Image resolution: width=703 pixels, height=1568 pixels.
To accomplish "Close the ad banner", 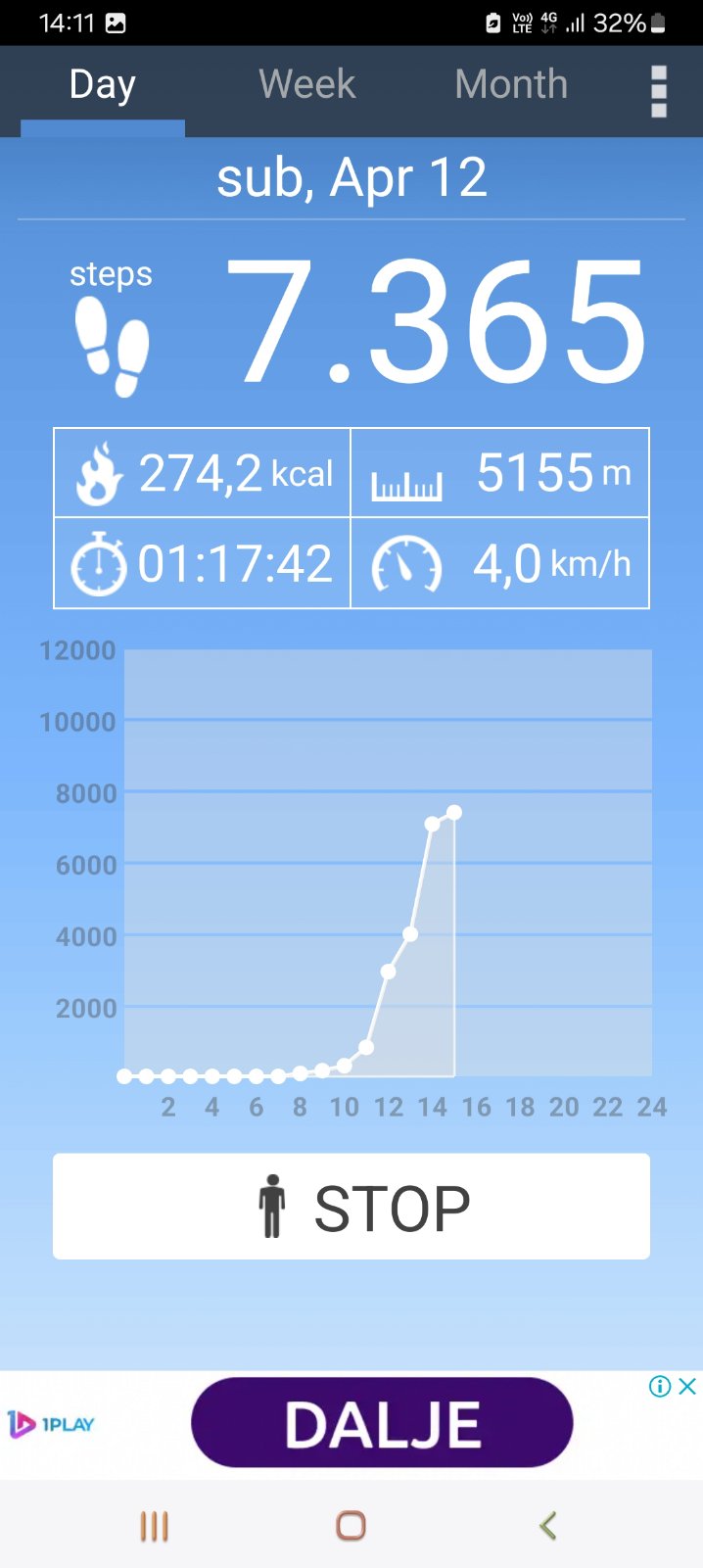I will [687, 1386].
